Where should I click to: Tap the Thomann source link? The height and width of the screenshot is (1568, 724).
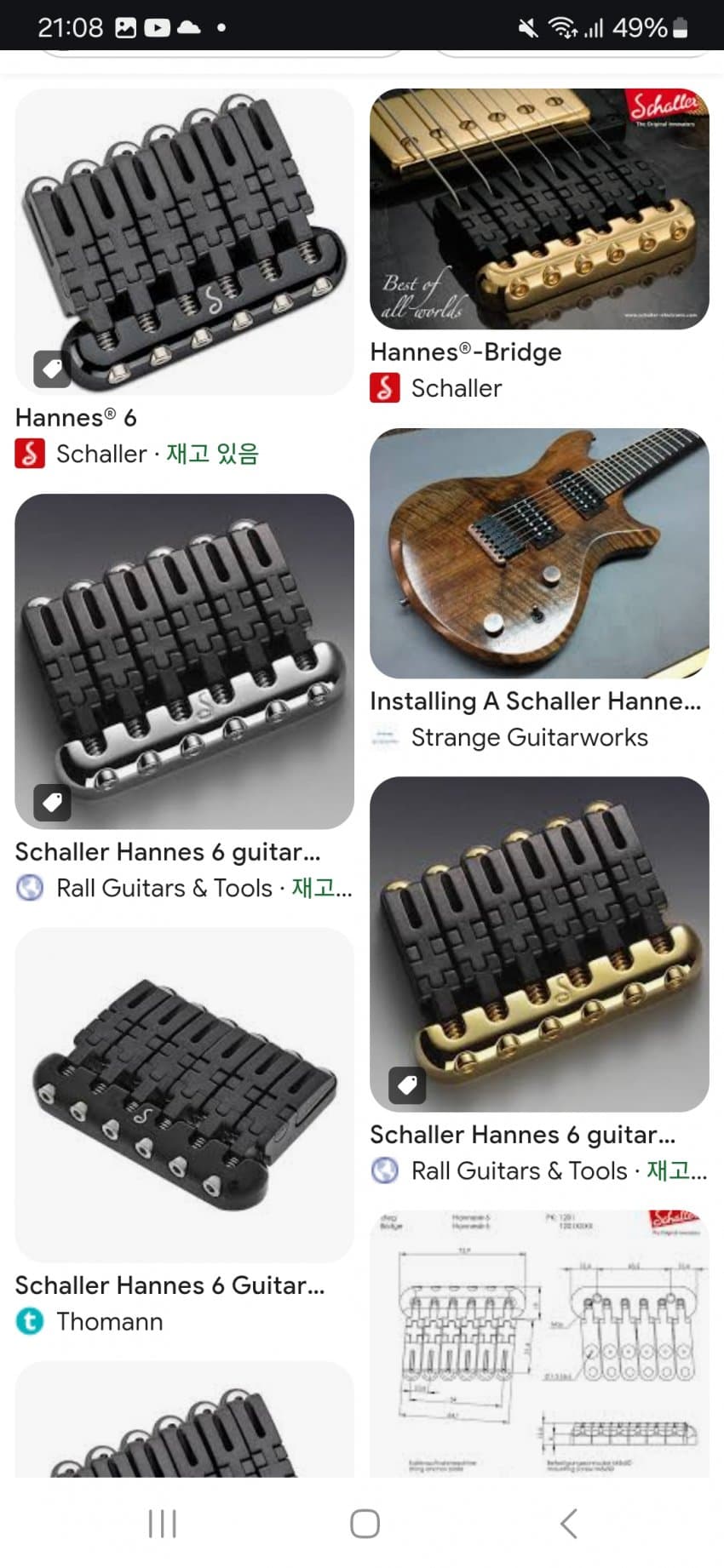(109, 1321)
